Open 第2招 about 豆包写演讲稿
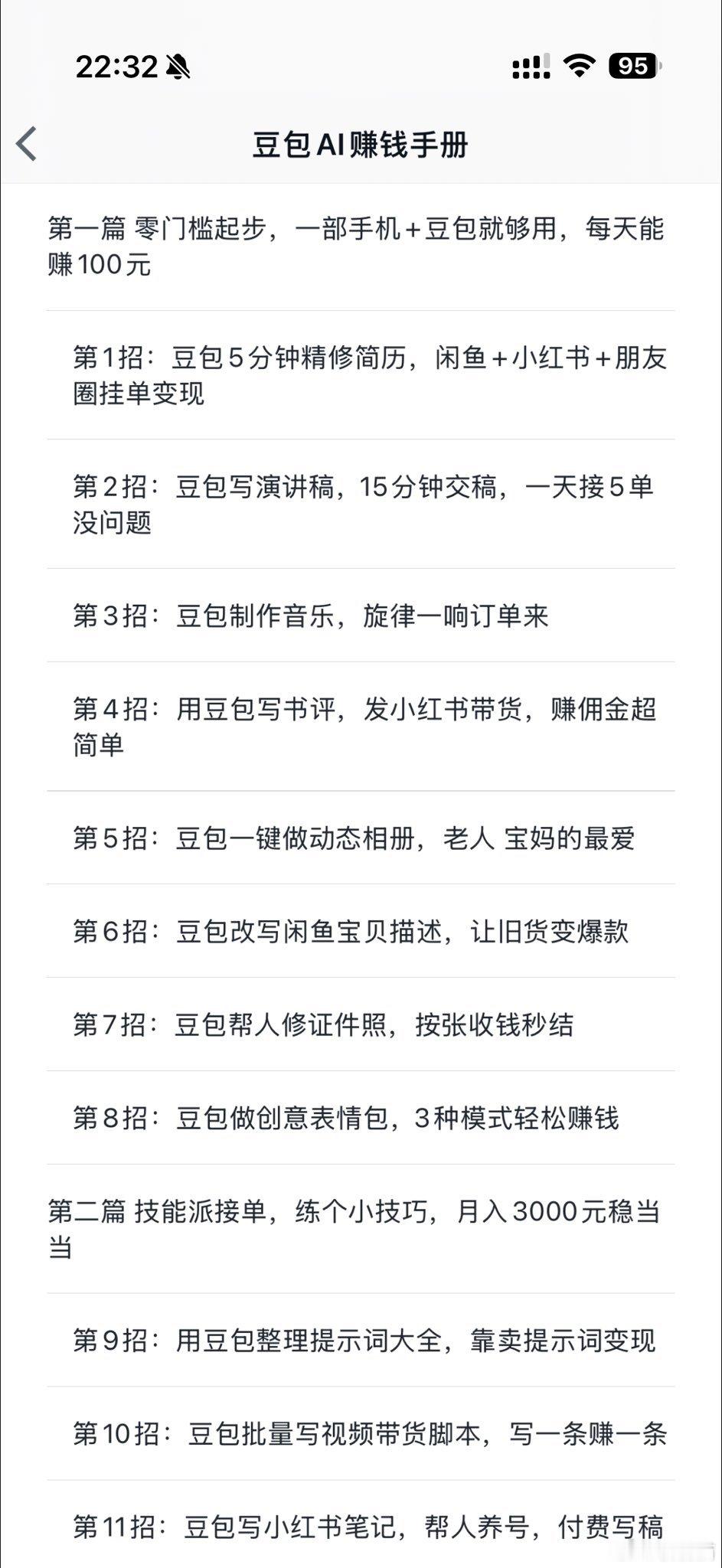The width and height of the screenshot is (722, 1568). pyautogui.click(x=368, y=500)
